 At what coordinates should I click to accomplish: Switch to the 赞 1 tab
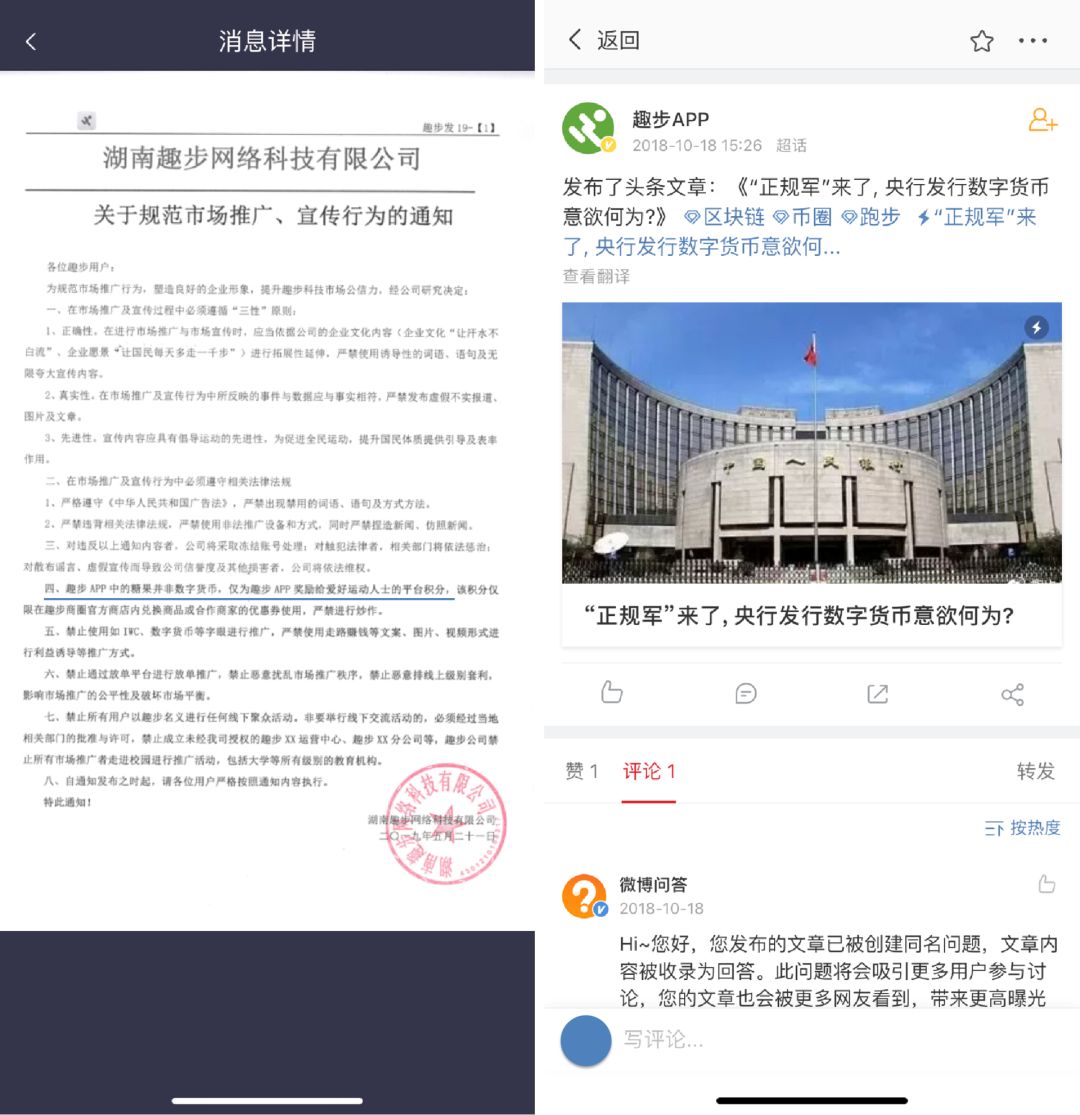point(582,771)
